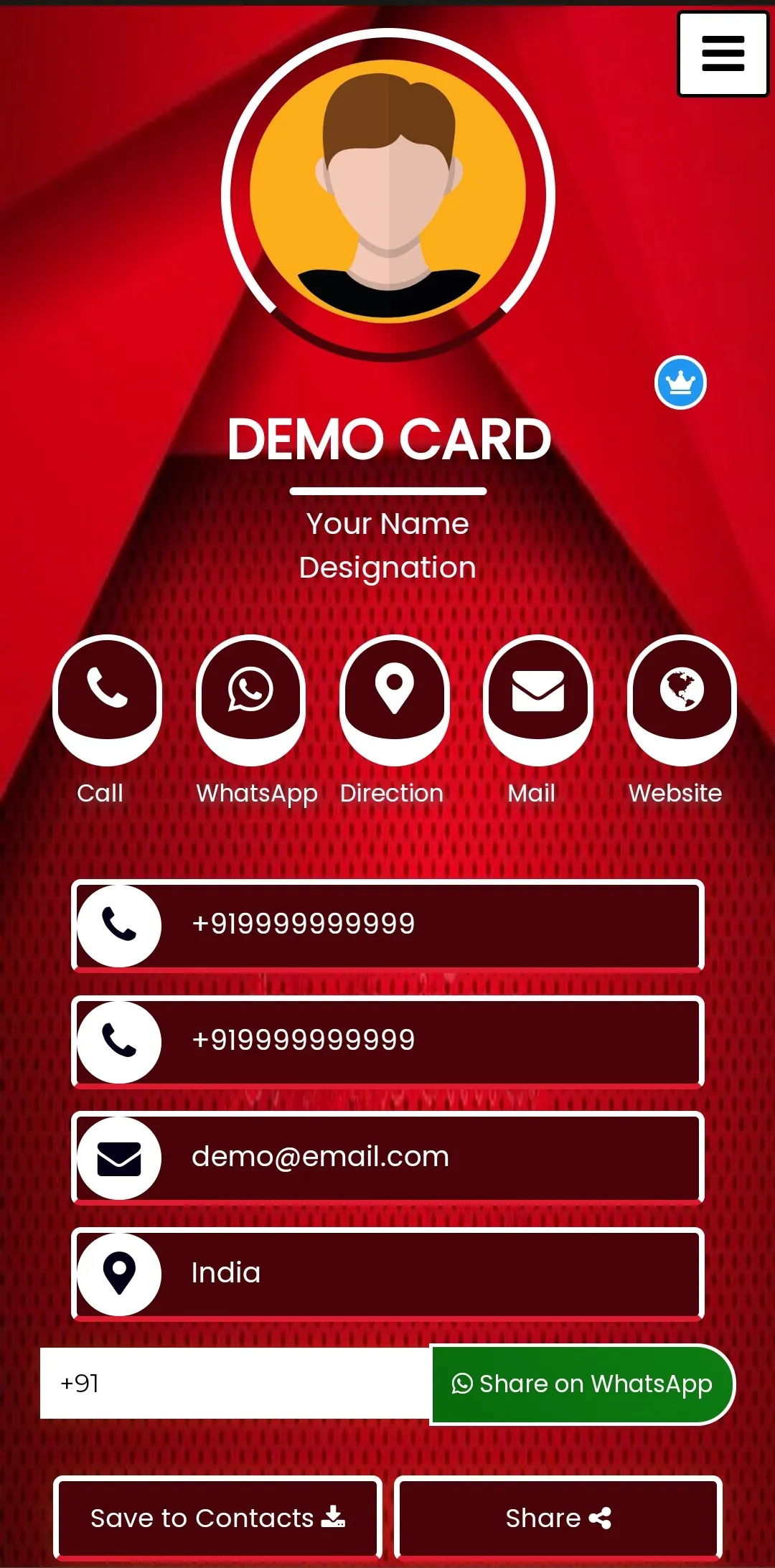Tap the Share button

(x=558, y=1518)
